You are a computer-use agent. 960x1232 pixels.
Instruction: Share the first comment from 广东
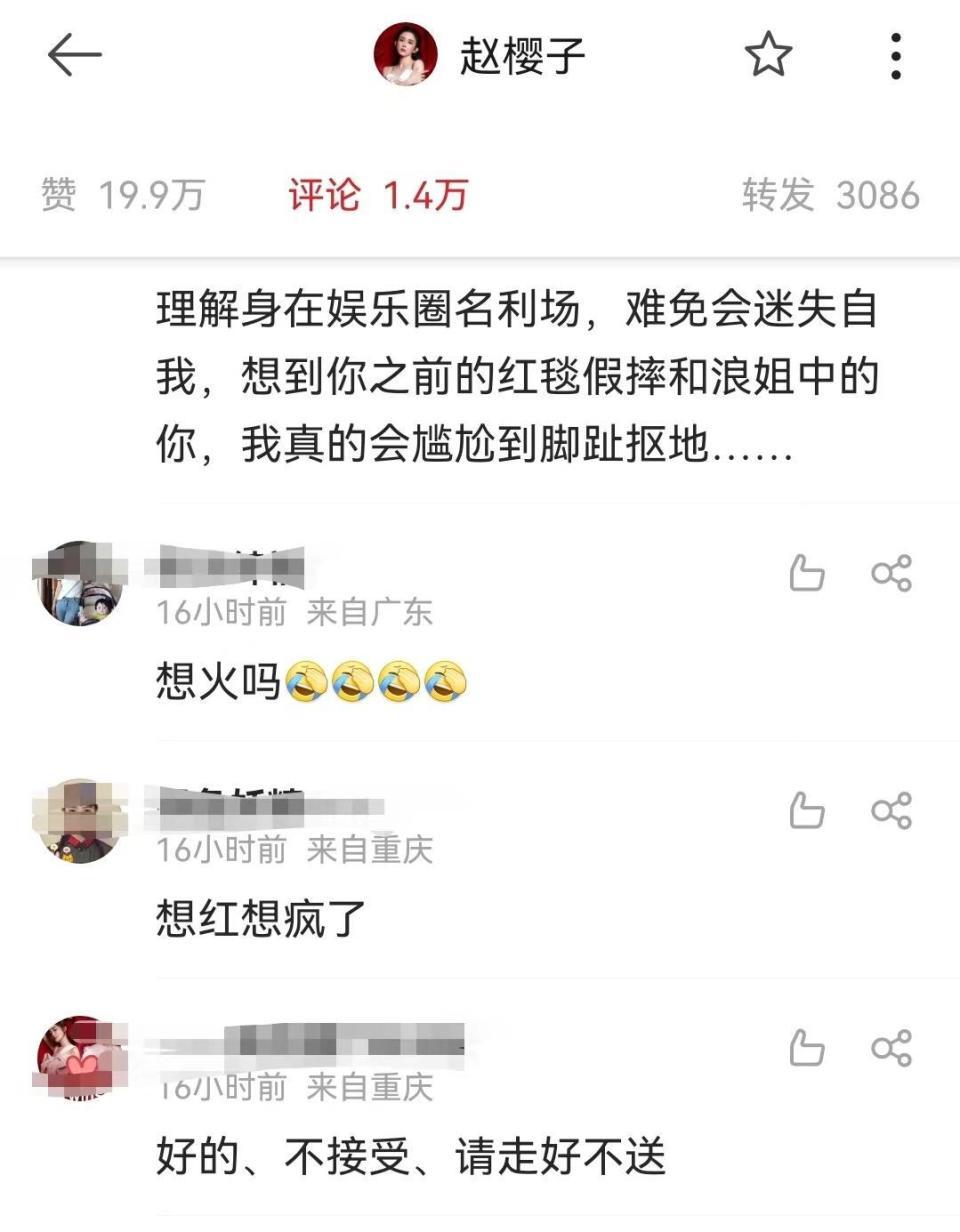point(891,572)
